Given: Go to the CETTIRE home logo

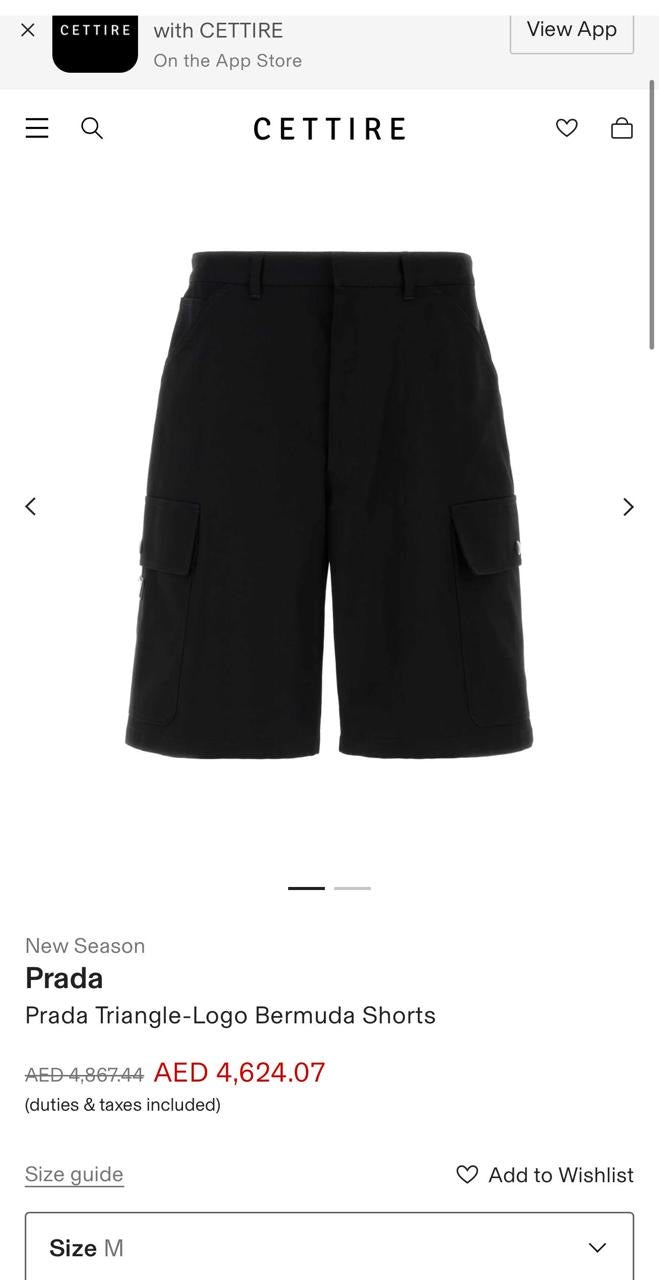Looking at the screenshot, I should [x=329, y=129].
